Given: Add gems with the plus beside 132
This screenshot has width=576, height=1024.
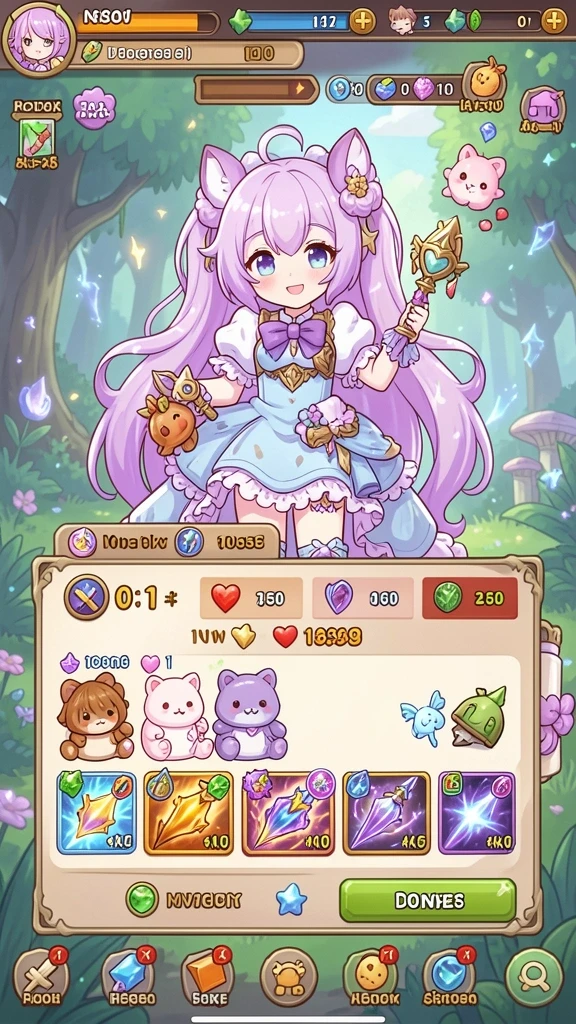Looking at the screenshot, I should tap(362, 22).
